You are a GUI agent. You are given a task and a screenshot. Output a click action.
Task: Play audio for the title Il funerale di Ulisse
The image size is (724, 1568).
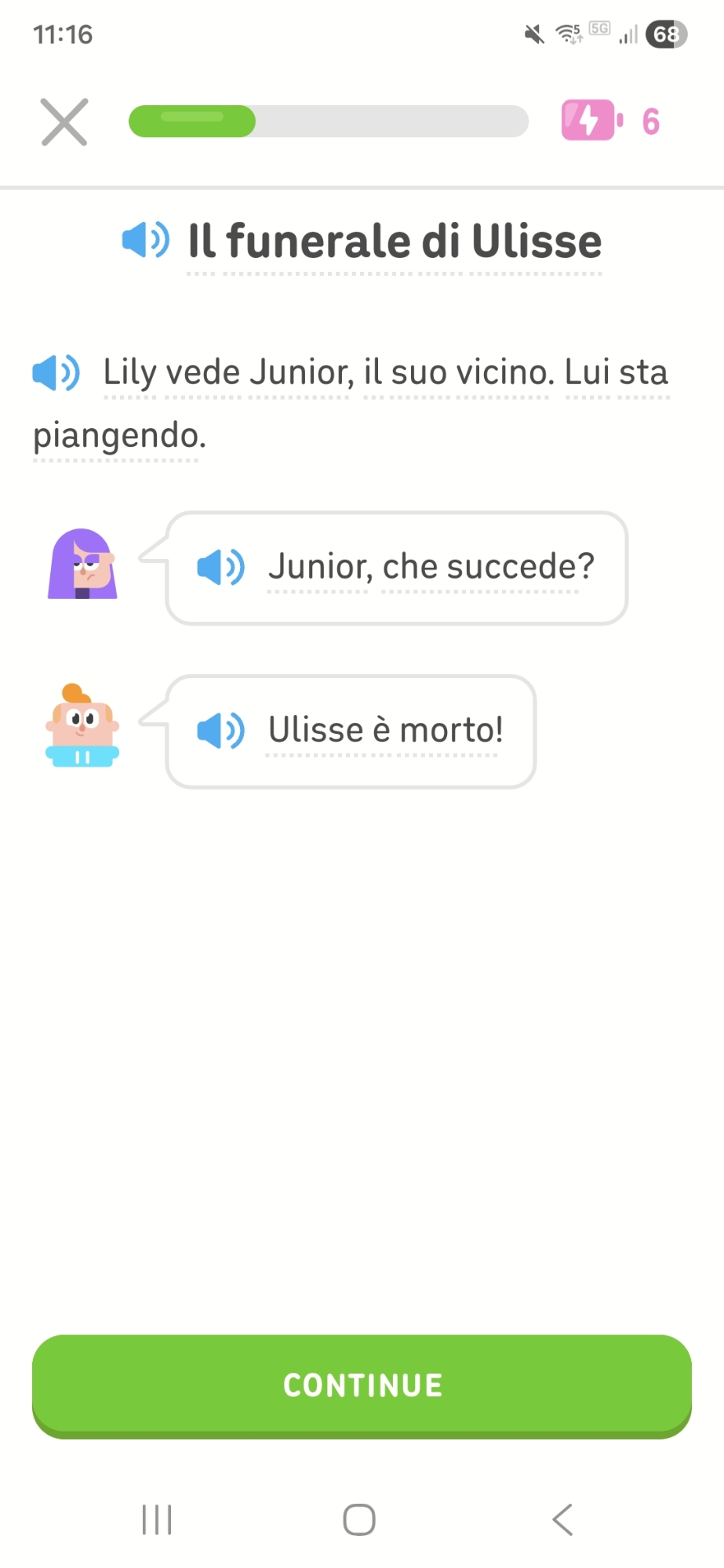pos(146,240)
